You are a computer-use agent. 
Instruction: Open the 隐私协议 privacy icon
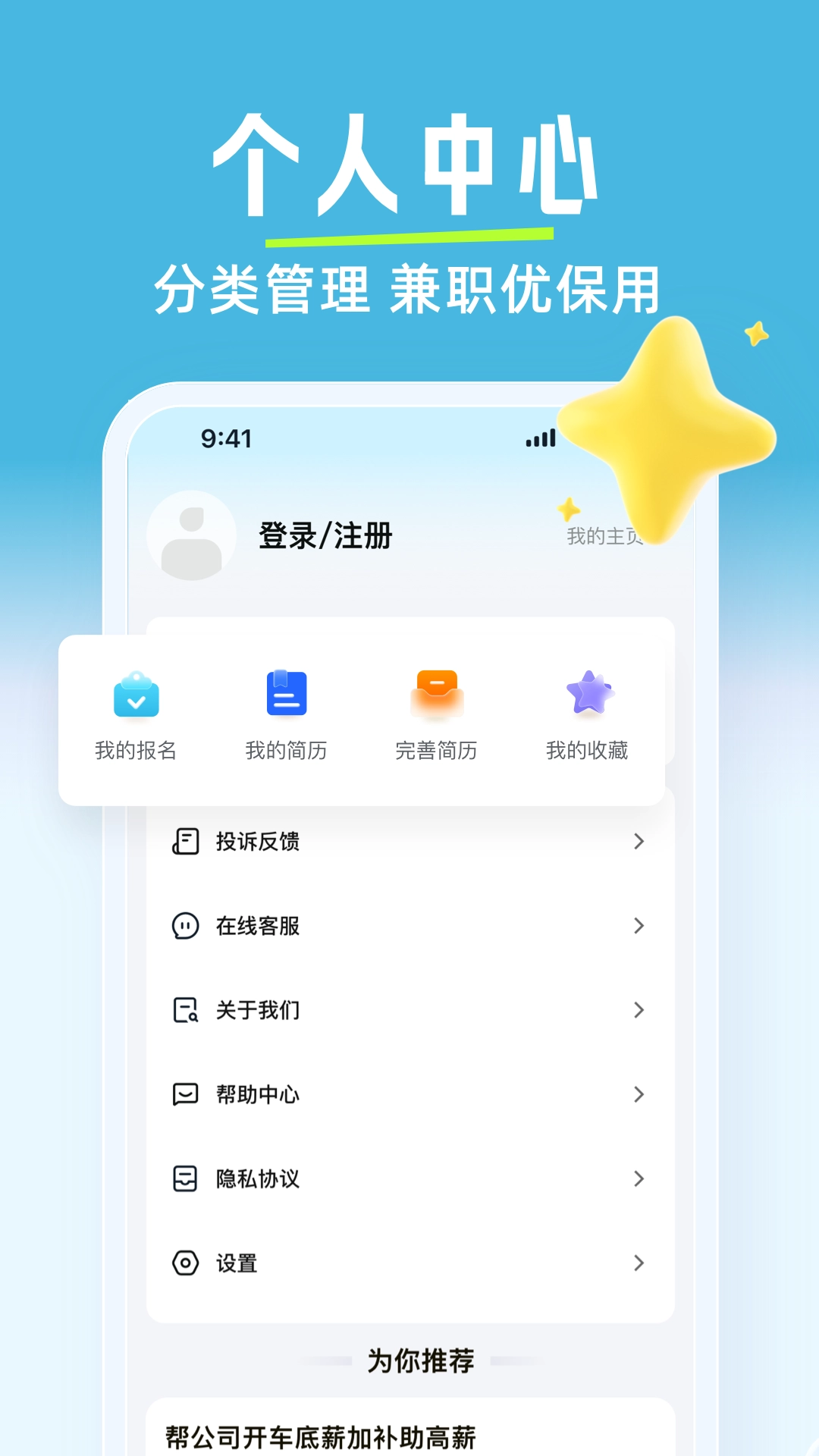(184, 1178)
